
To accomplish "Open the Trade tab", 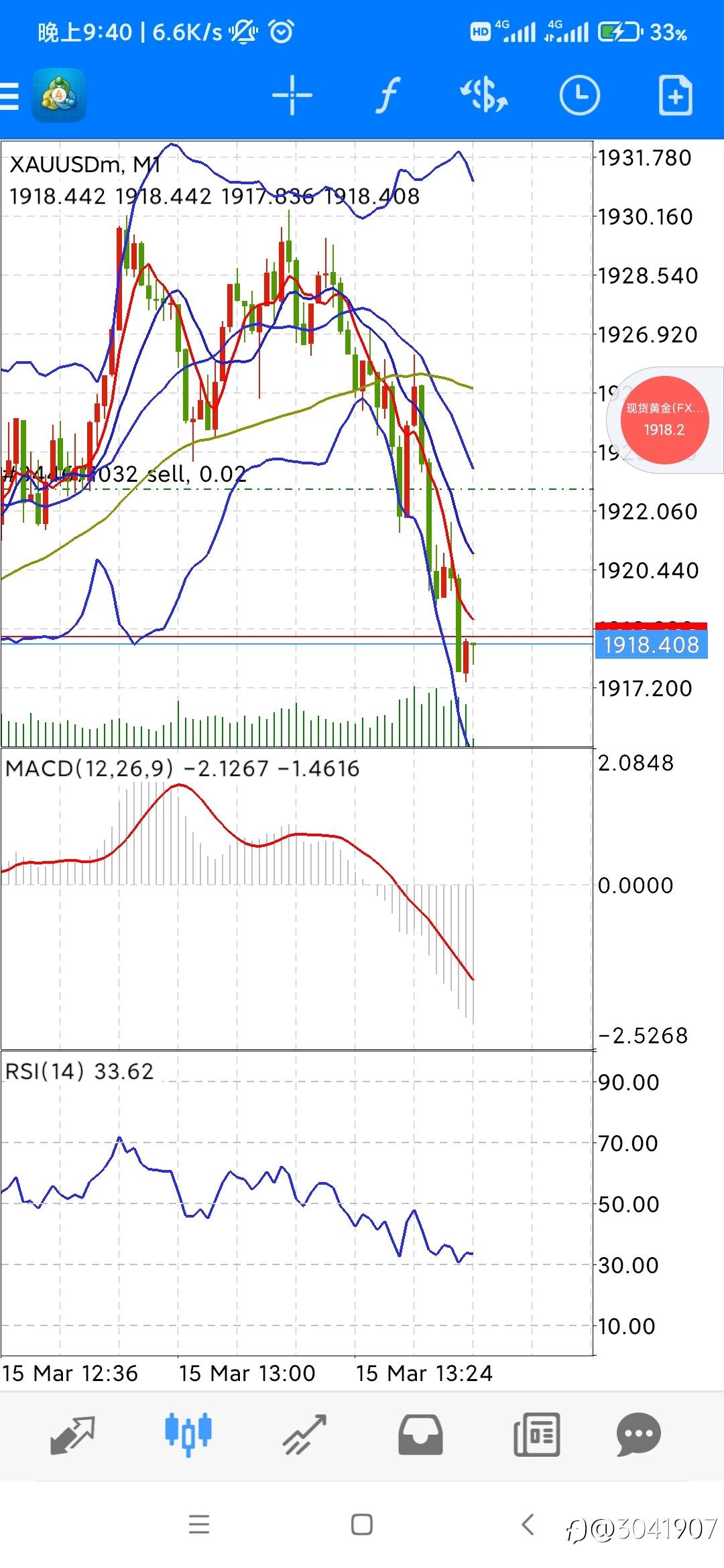I will [x=304, y=1434].
